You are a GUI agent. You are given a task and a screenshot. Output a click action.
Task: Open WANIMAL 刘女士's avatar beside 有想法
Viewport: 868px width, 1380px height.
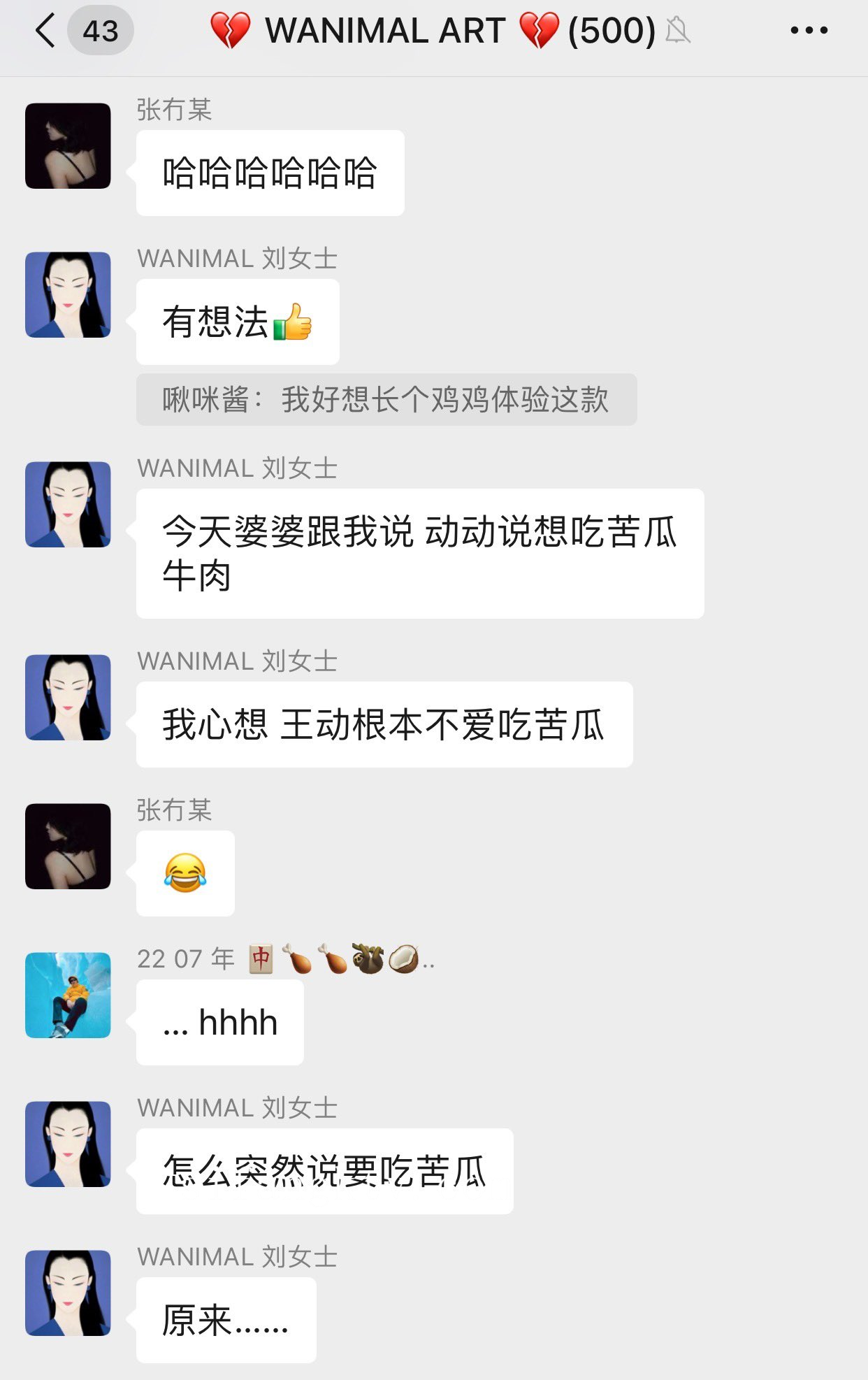[68, 295]
